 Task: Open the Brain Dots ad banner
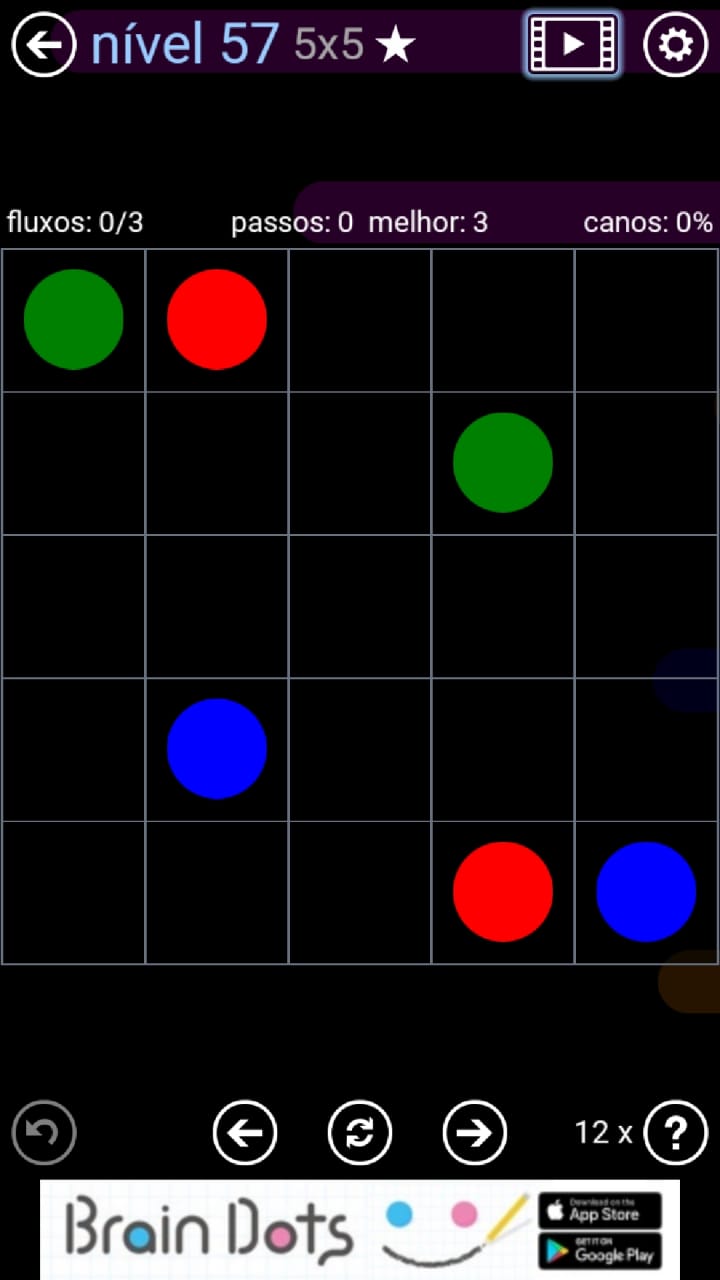[360, 1230]
